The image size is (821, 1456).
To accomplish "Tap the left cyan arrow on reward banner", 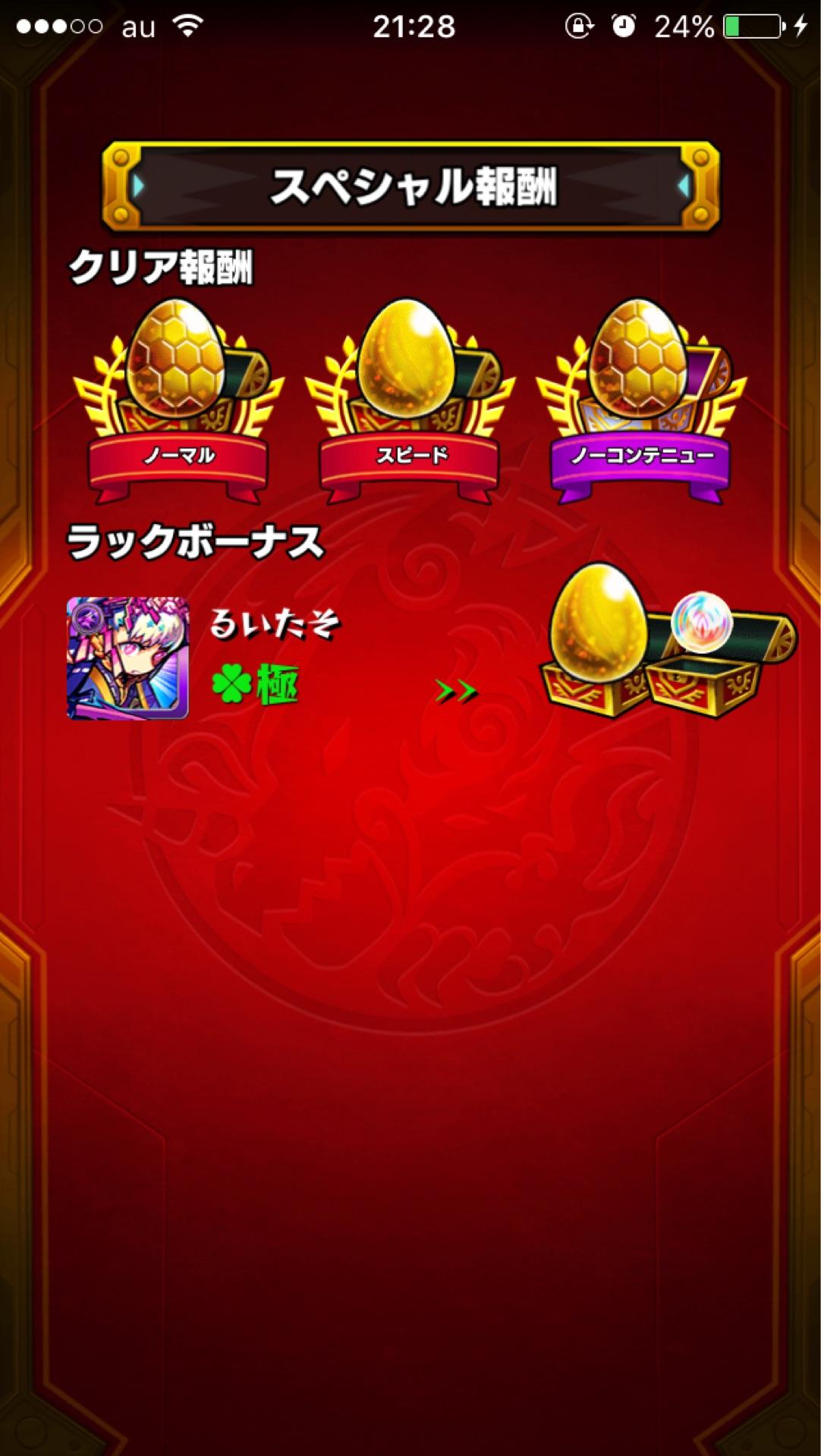I will pyautogui.click(x=138, y=184).
